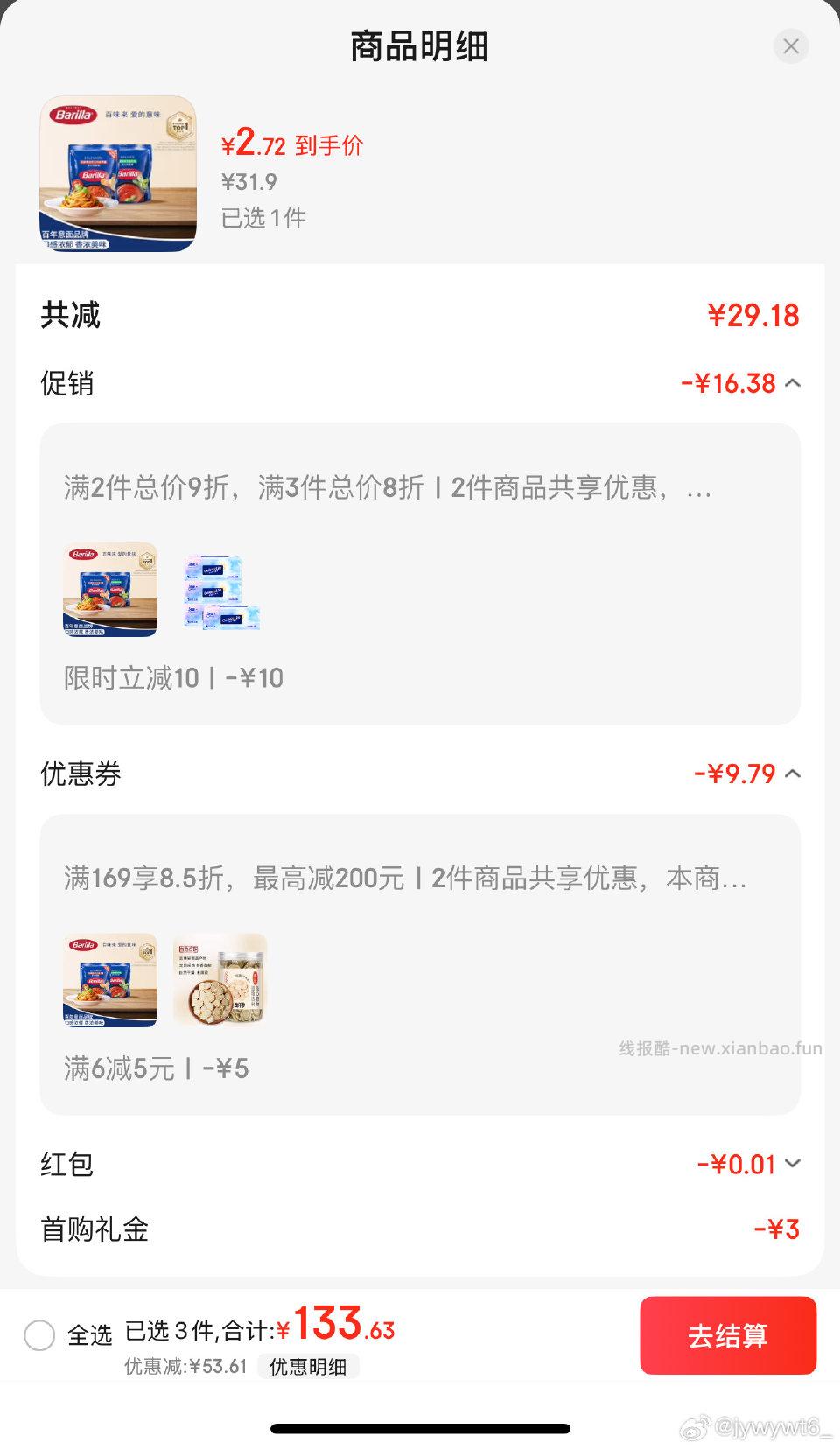Tap the Barilla image inside the 促销 promotion card
Viewport: 840px width, 1449px height.
(x=108, y=588)
